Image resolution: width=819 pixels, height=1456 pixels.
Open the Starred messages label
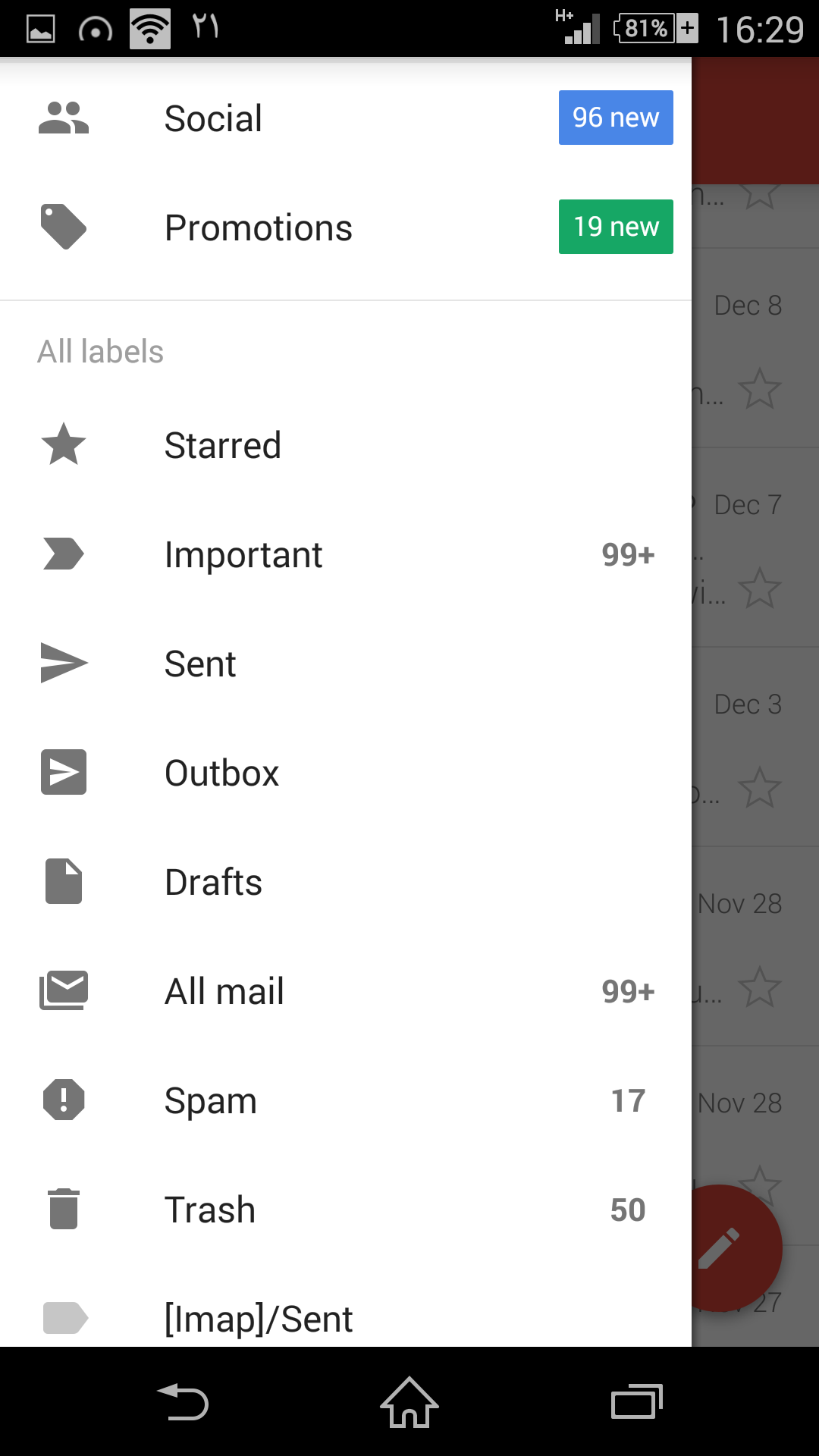pyautogui.click(x=223, y=445)
